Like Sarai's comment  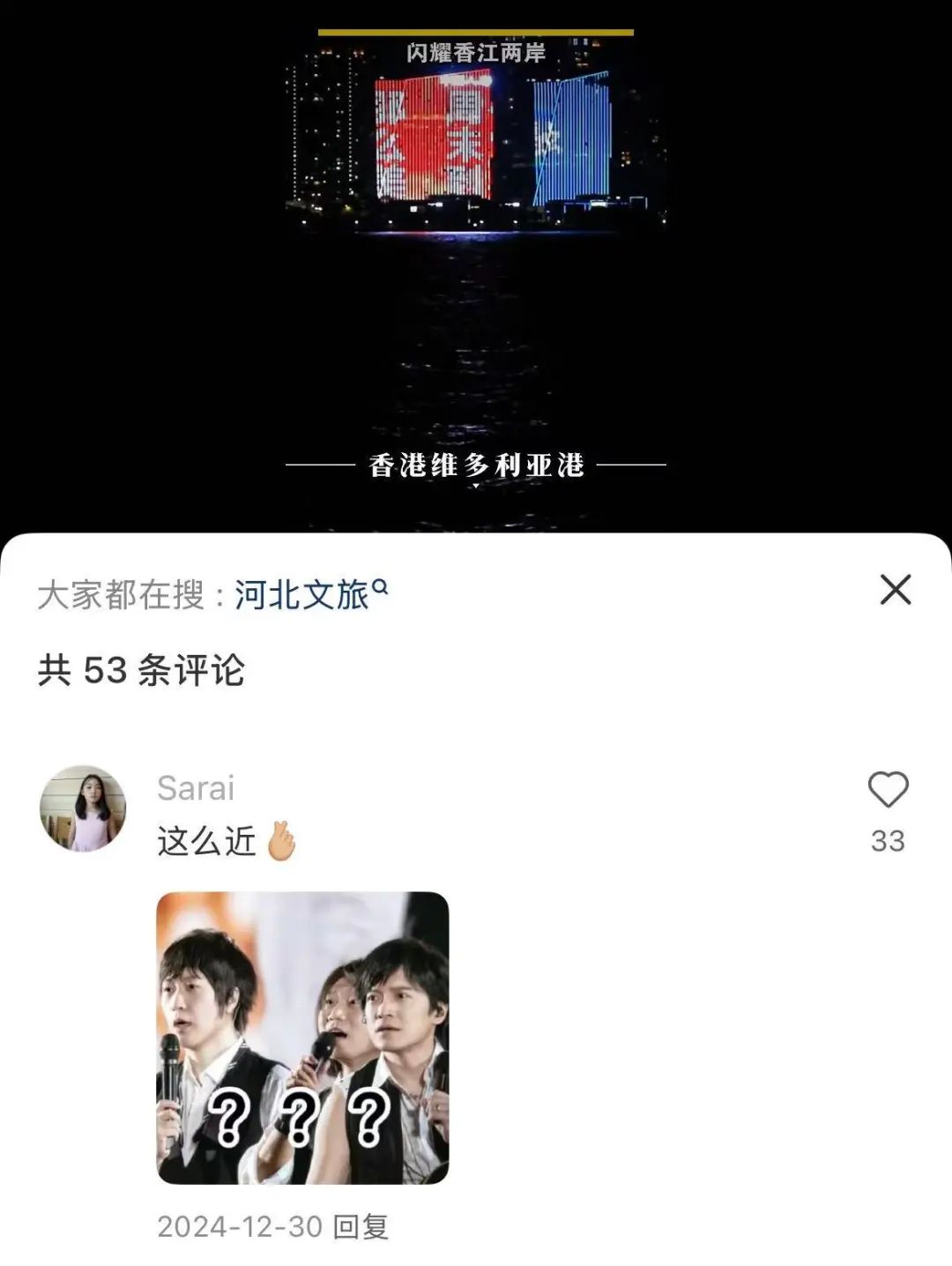point(888,789)
